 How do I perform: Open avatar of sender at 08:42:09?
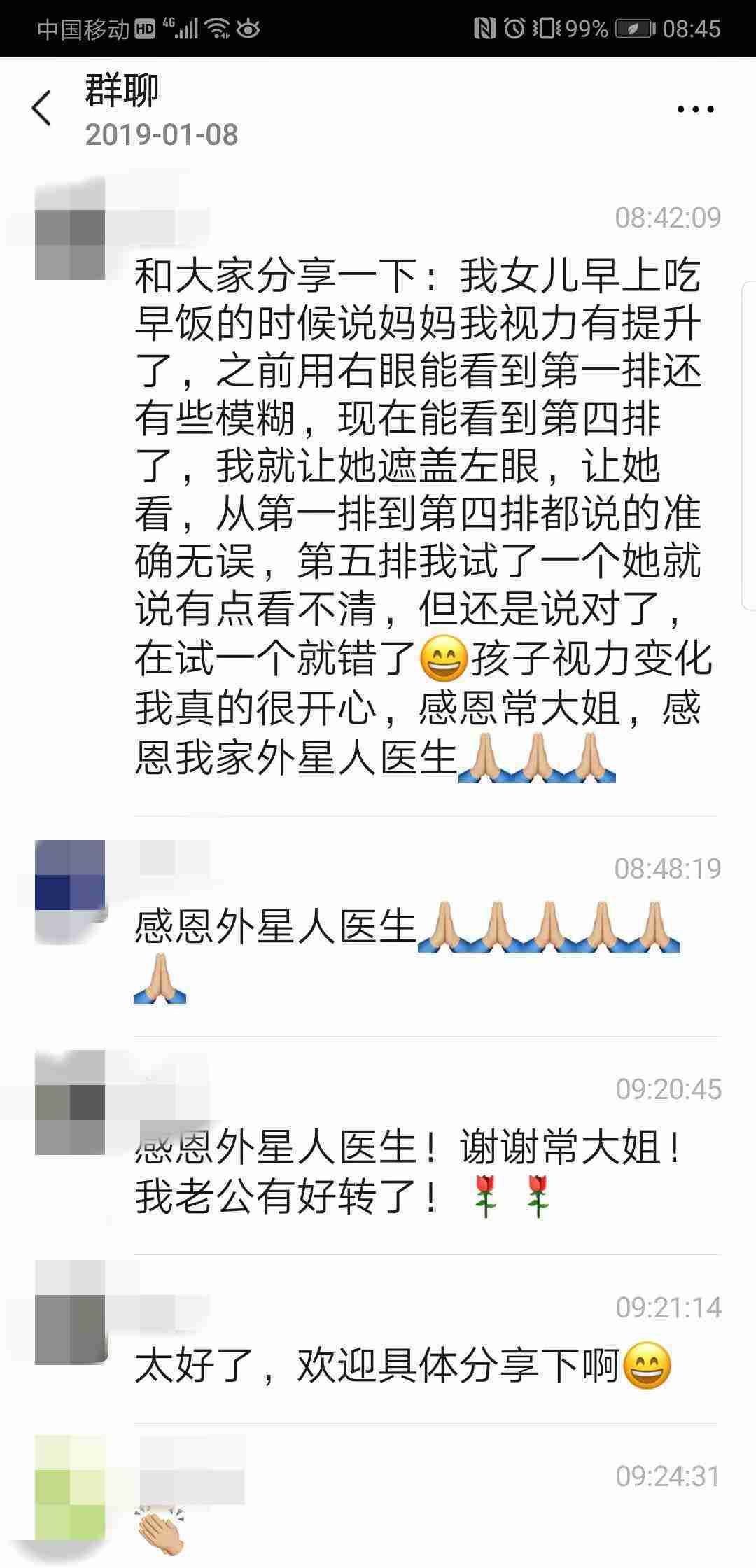point(70,230)
